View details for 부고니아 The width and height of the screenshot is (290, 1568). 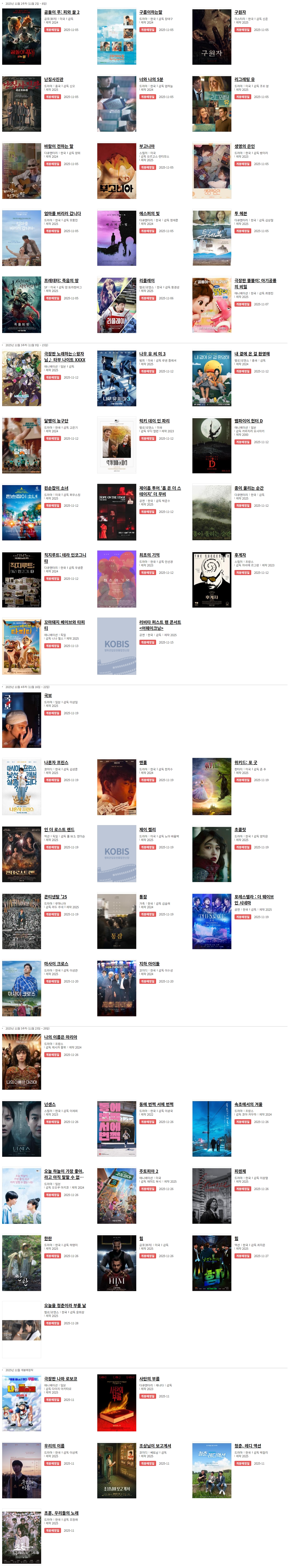pos(146,146)
